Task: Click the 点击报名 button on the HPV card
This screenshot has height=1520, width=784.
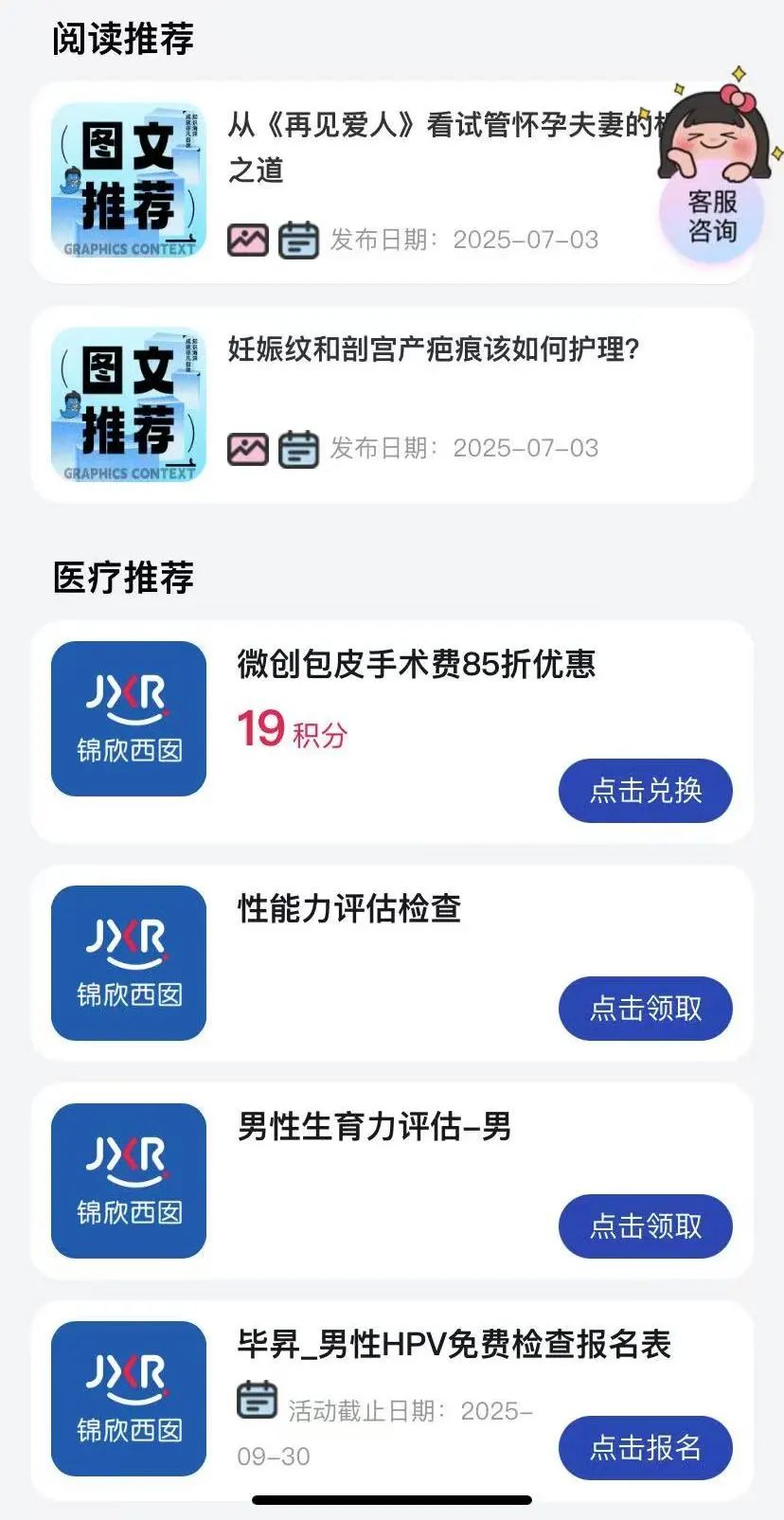Action: (645, 1447)
